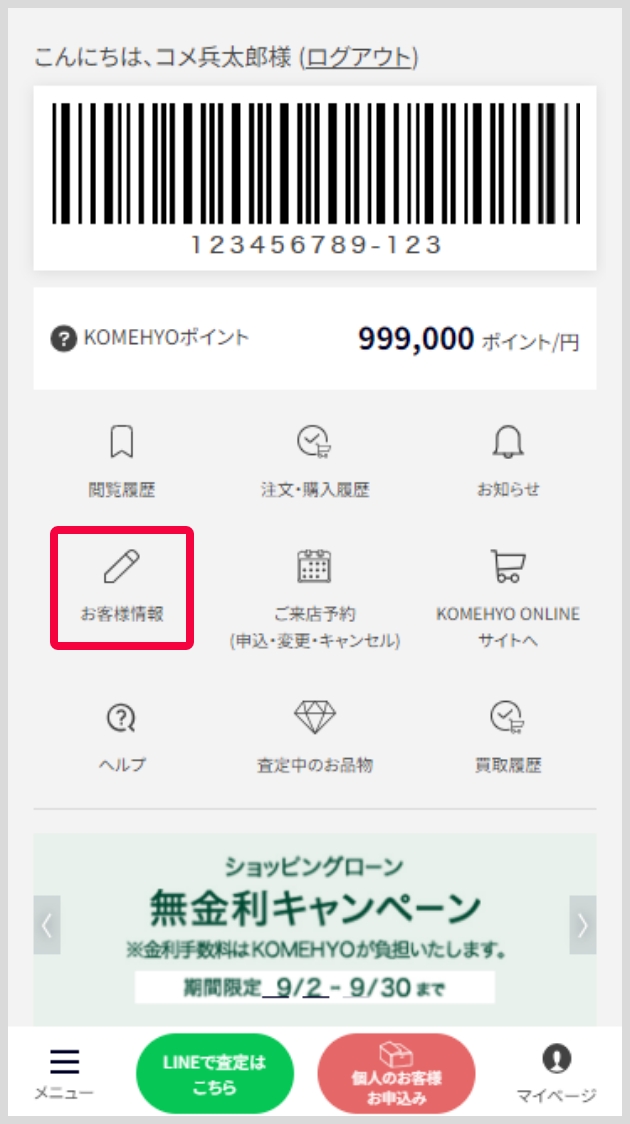This screenshot has height=1124, width=630.
Task: Edit お客様情報 customer information
Action: 122,586
